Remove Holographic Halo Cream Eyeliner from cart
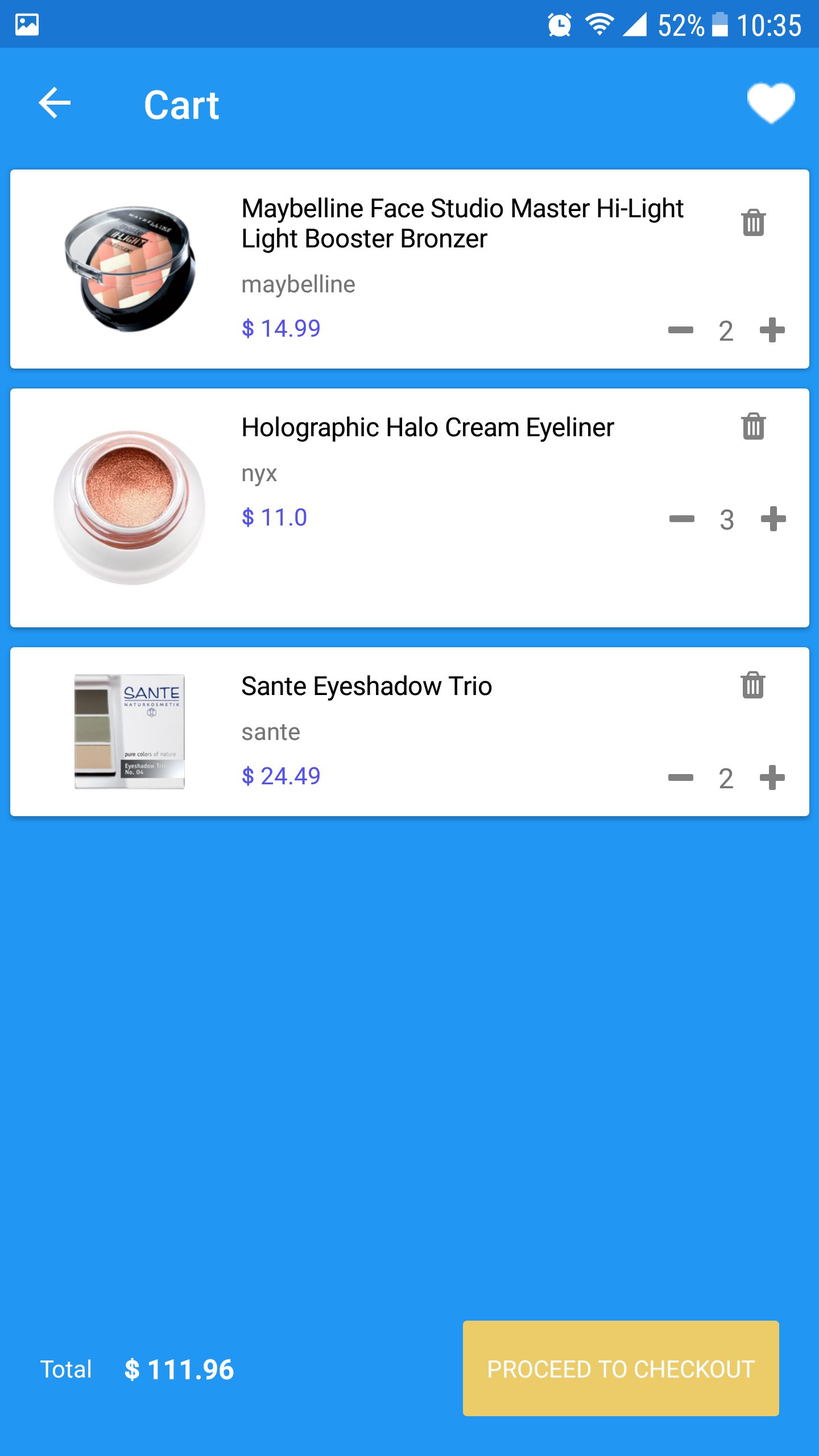The width and height of the screenshot is (819, 1456). [x=753, y=426]
